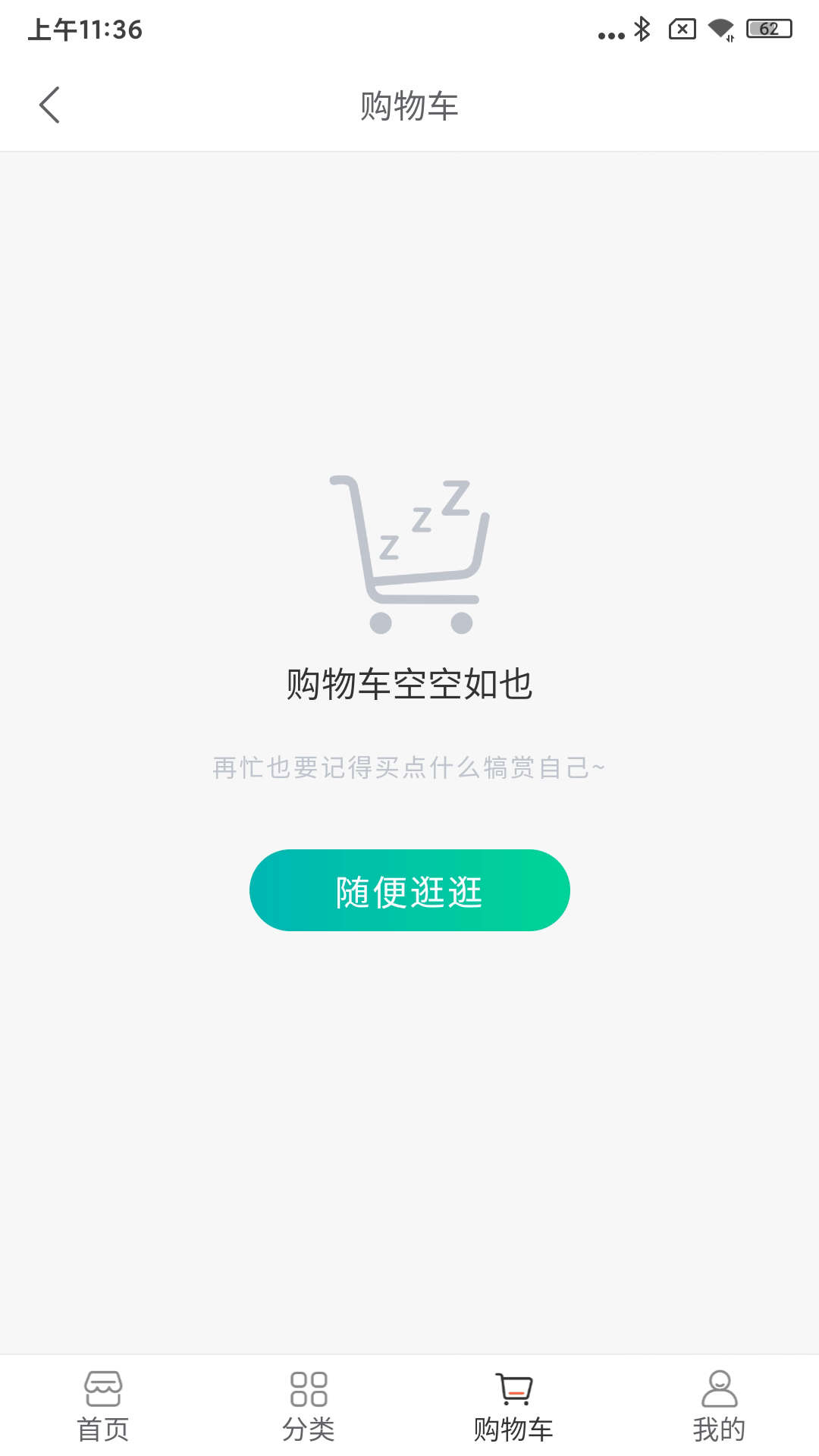
Task: Tap the grid icon for categories
Action: tap(307, 1390)
